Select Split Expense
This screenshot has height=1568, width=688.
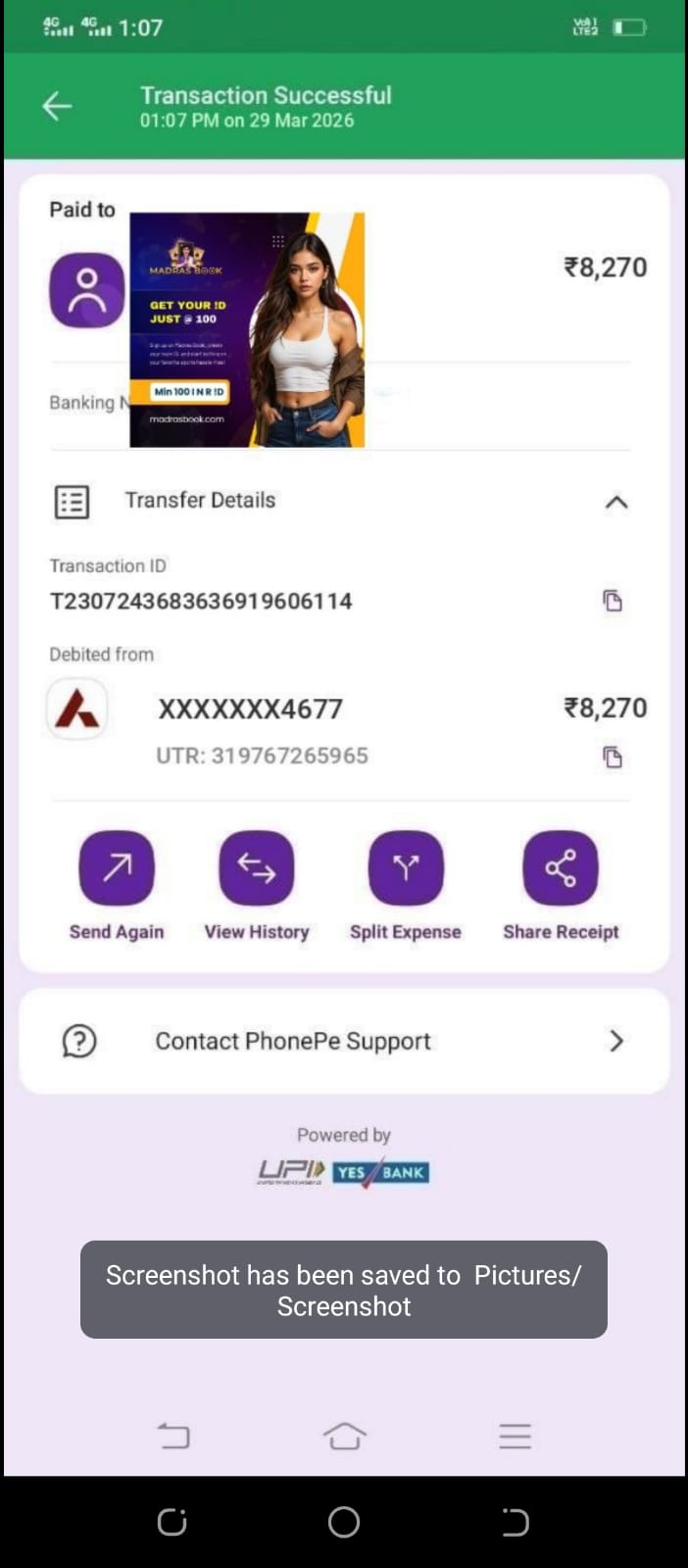pos(406,868)
